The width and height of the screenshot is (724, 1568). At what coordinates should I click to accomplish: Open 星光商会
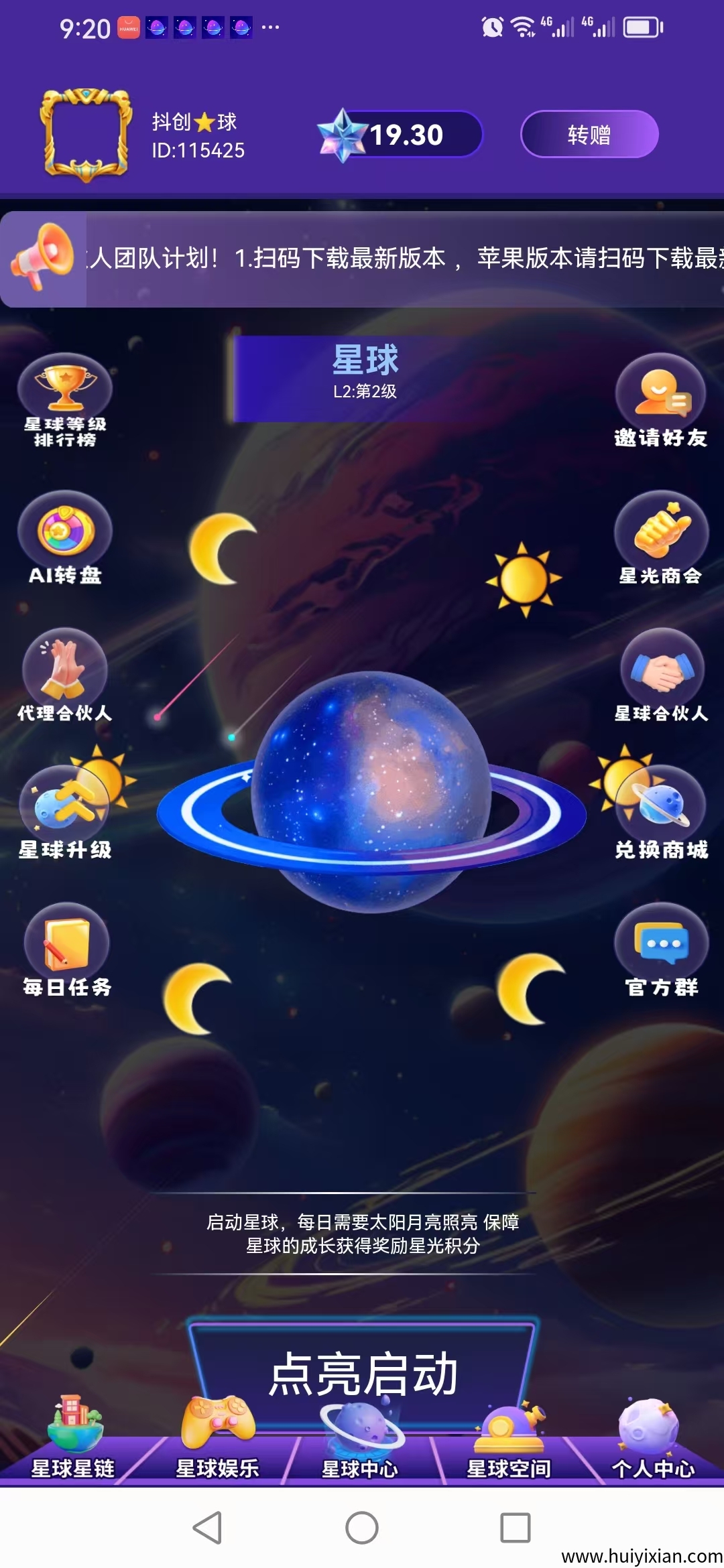click(x=660, y=538)
